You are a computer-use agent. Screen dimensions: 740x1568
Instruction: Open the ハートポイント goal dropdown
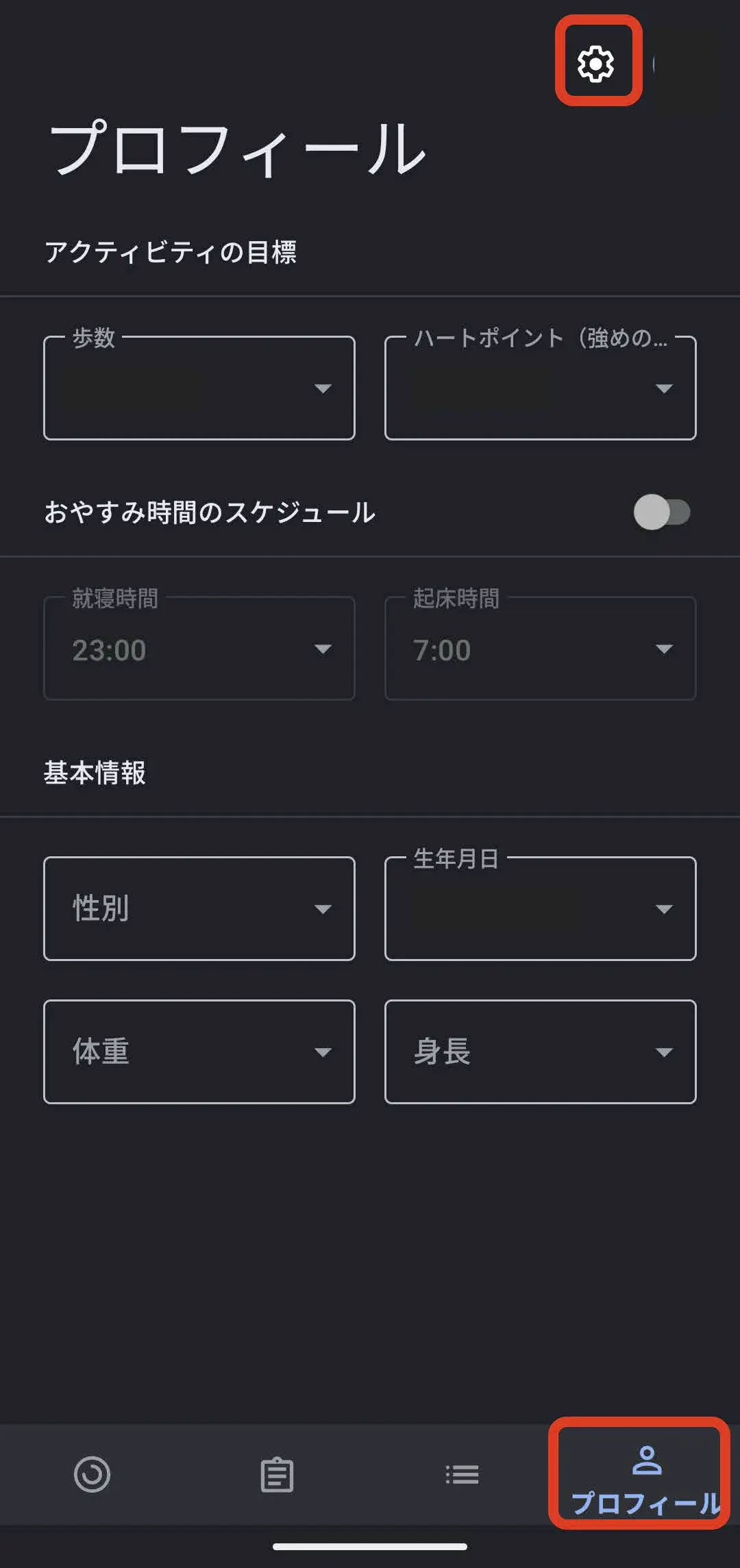coord(540,388)
